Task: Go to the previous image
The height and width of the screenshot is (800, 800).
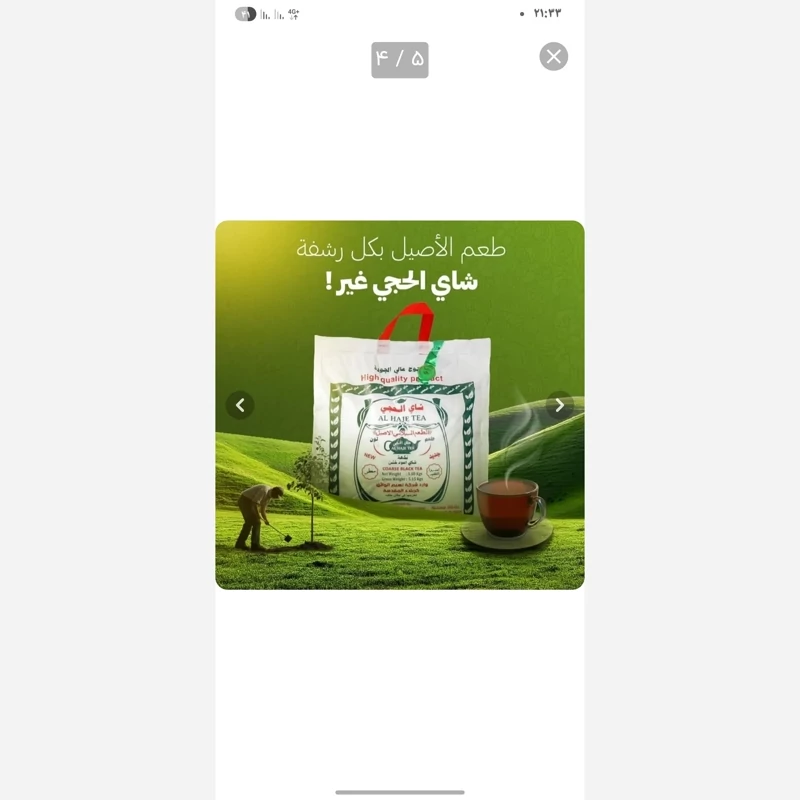Action: coord(240,405)
